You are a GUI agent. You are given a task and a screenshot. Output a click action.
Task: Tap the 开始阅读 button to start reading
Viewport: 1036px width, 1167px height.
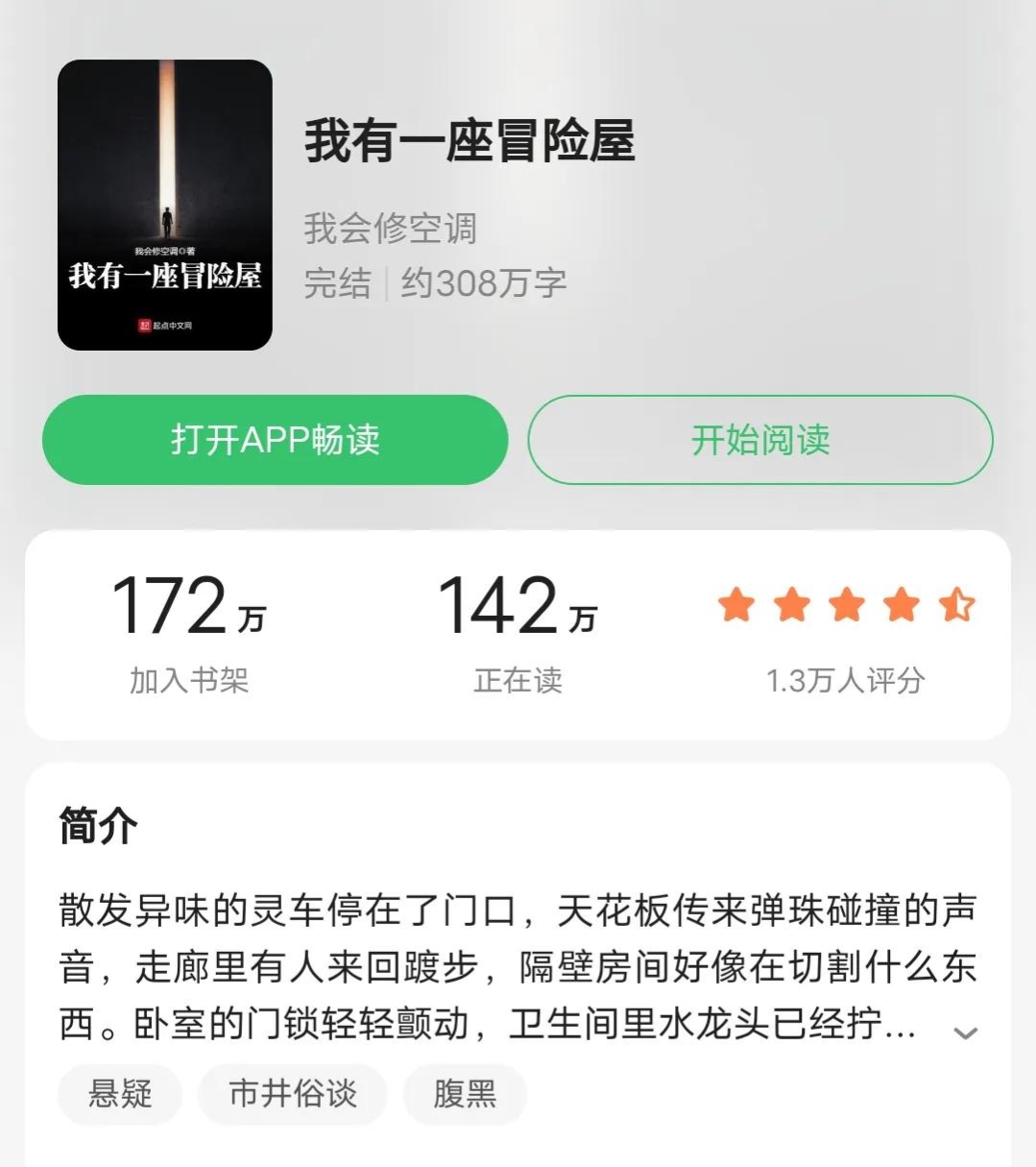pos(763,440)
